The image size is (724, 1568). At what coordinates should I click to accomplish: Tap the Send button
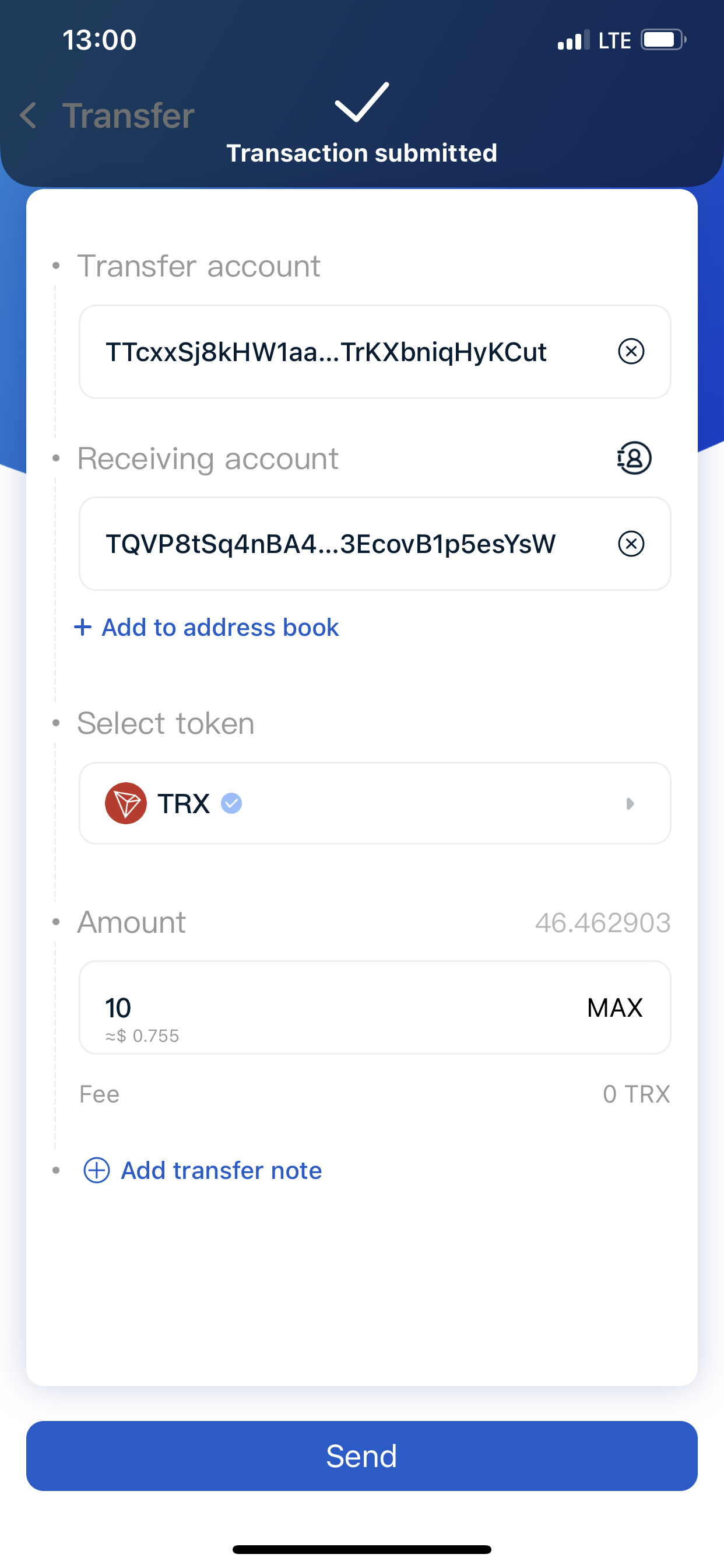362,1456
